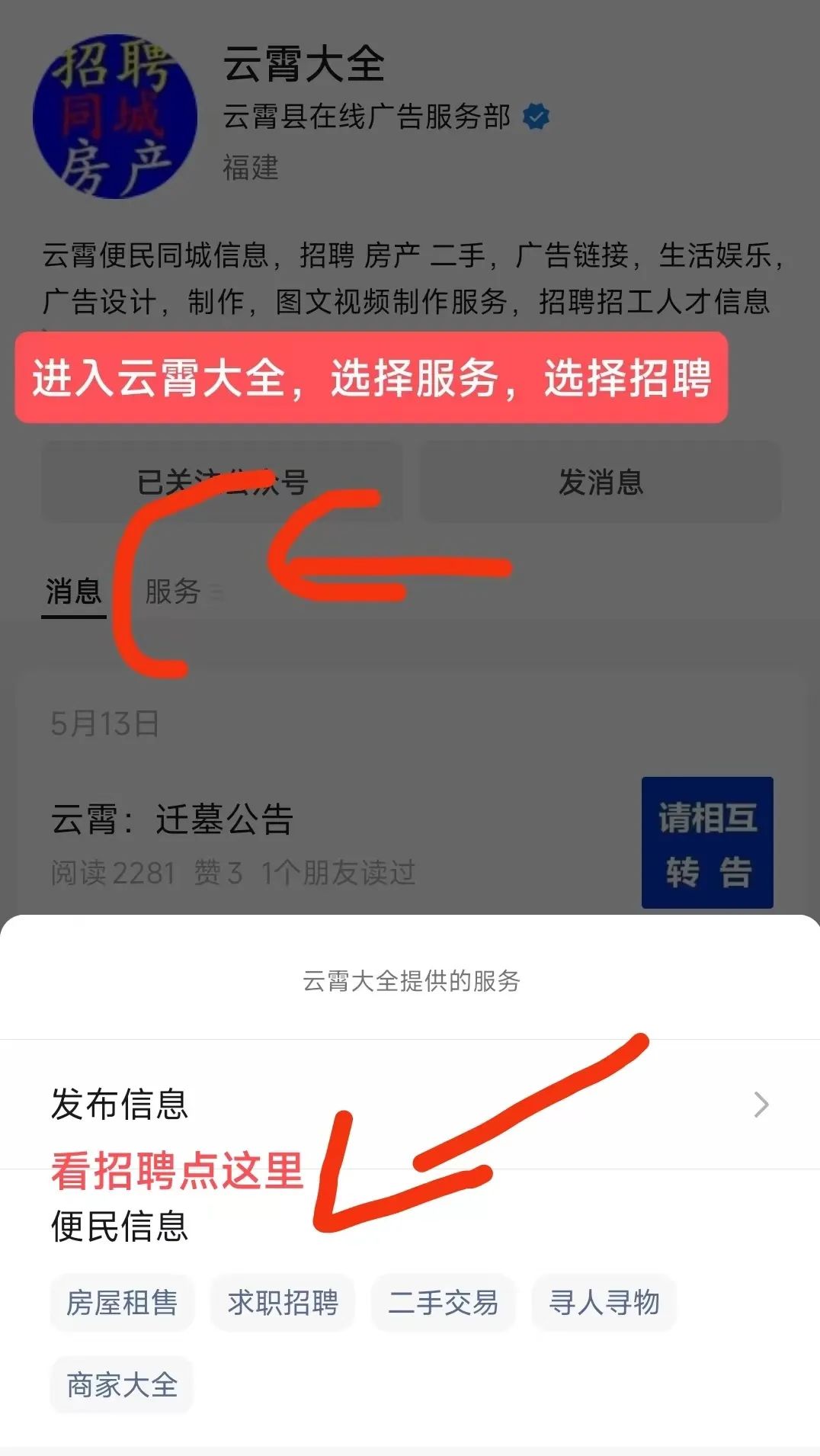Open 求职招聘 under 便民信息
This screenshot has width=820, height=1456.
pos(283,1302)
